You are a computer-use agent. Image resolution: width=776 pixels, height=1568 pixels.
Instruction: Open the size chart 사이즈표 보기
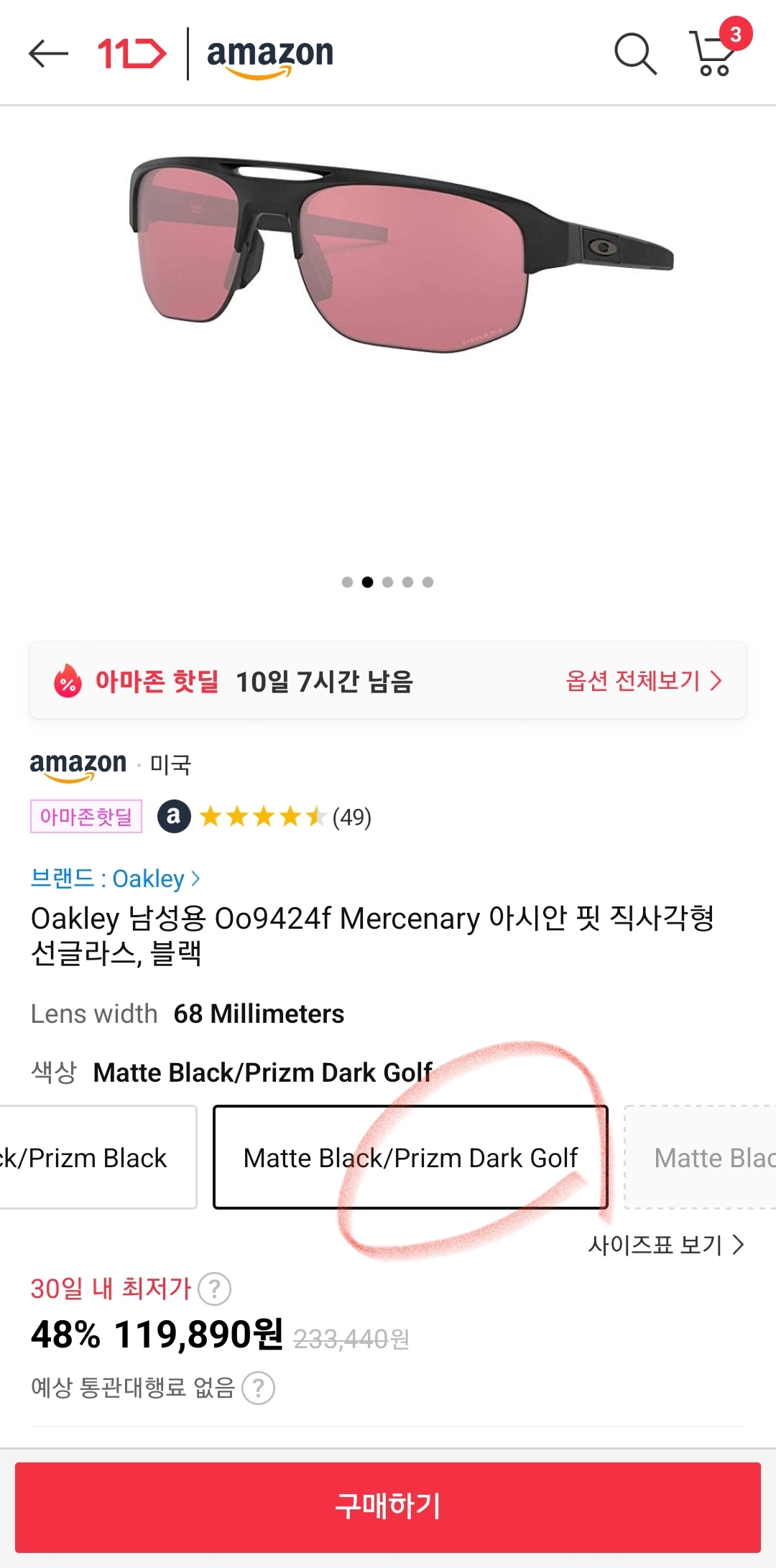point(666,1244)
